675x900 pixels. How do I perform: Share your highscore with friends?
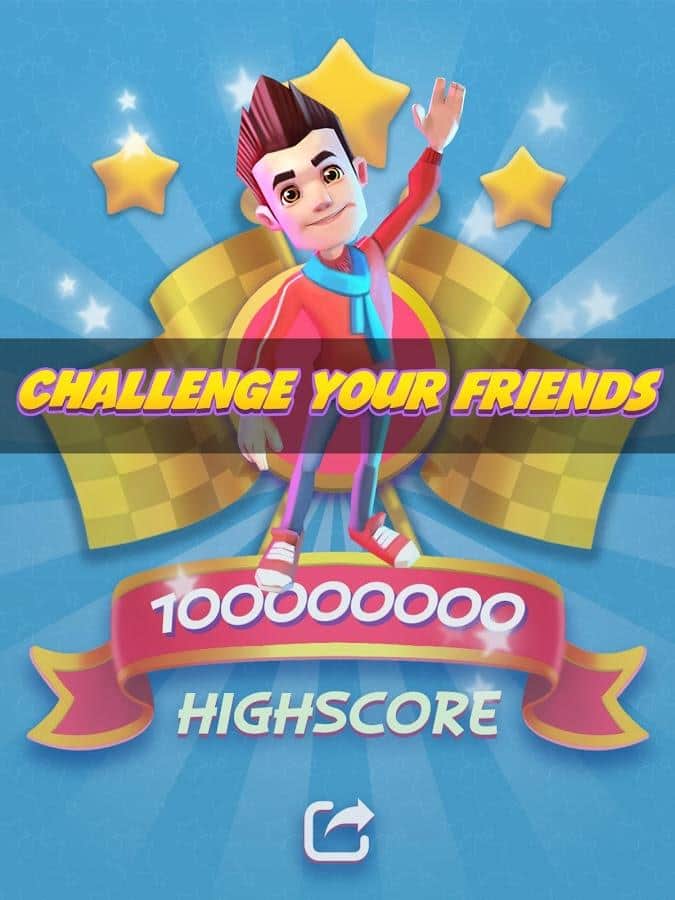(338, 830)
